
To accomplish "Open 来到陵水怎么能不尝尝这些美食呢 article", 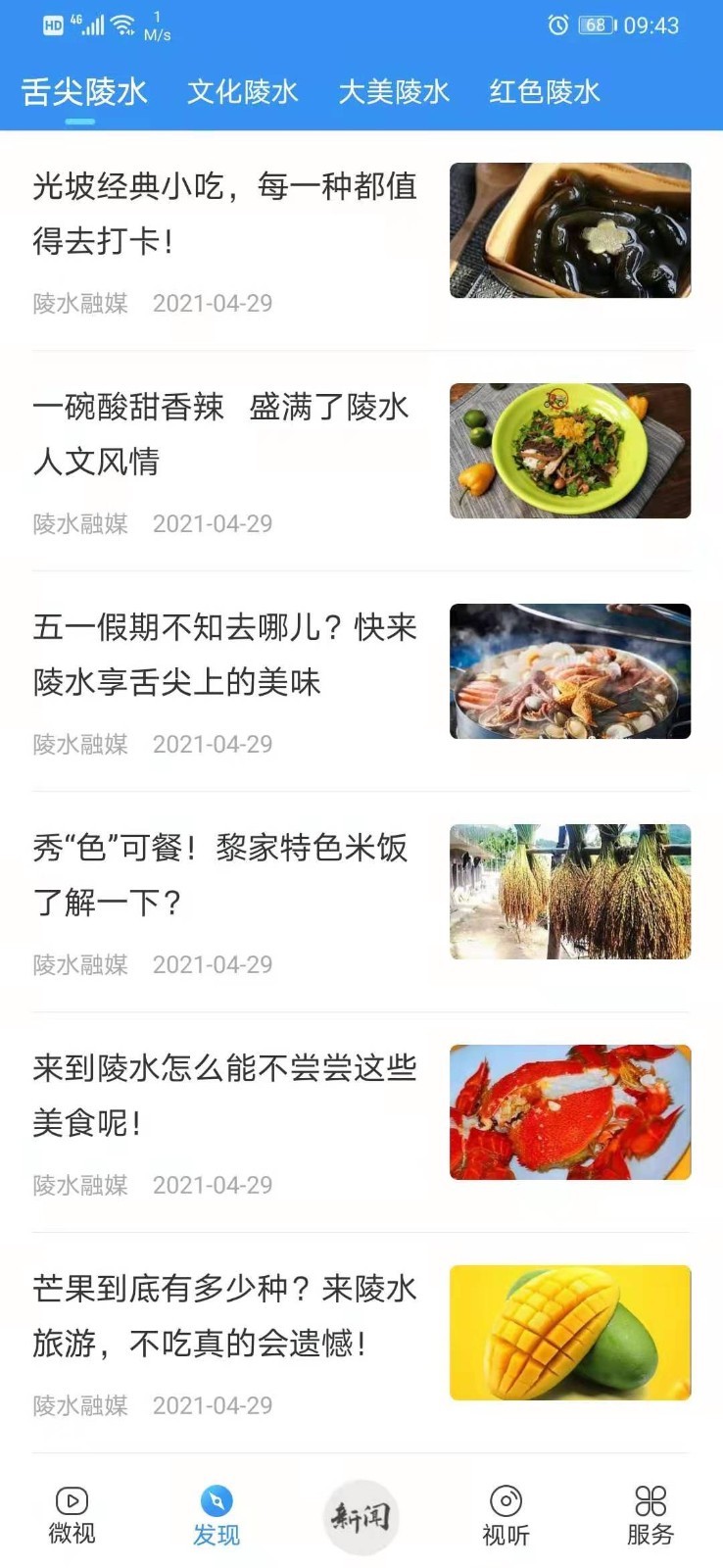I will click(x=361, y=1123).
